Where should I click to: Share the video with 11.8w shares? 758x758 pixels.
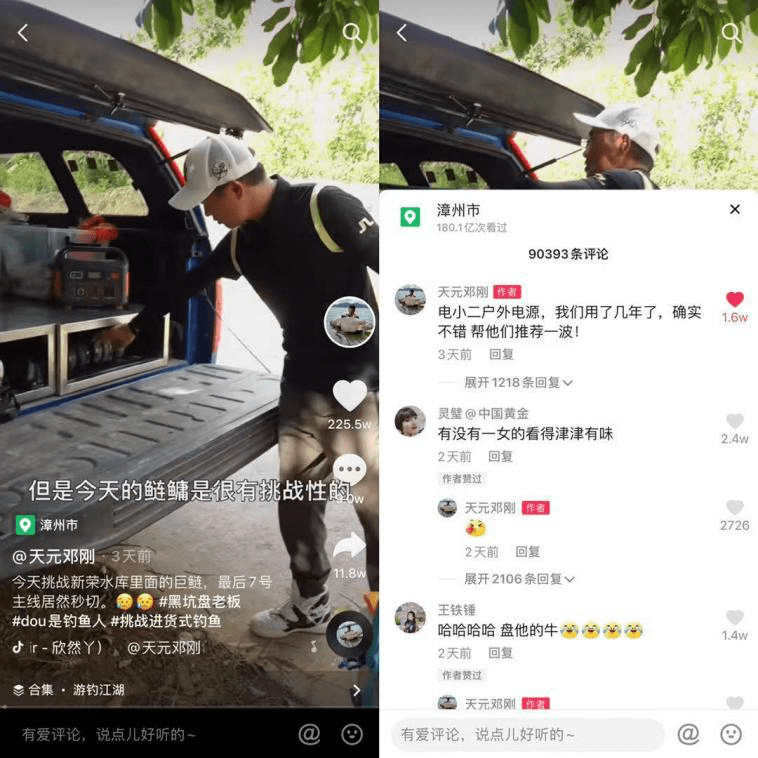[349, 546]
